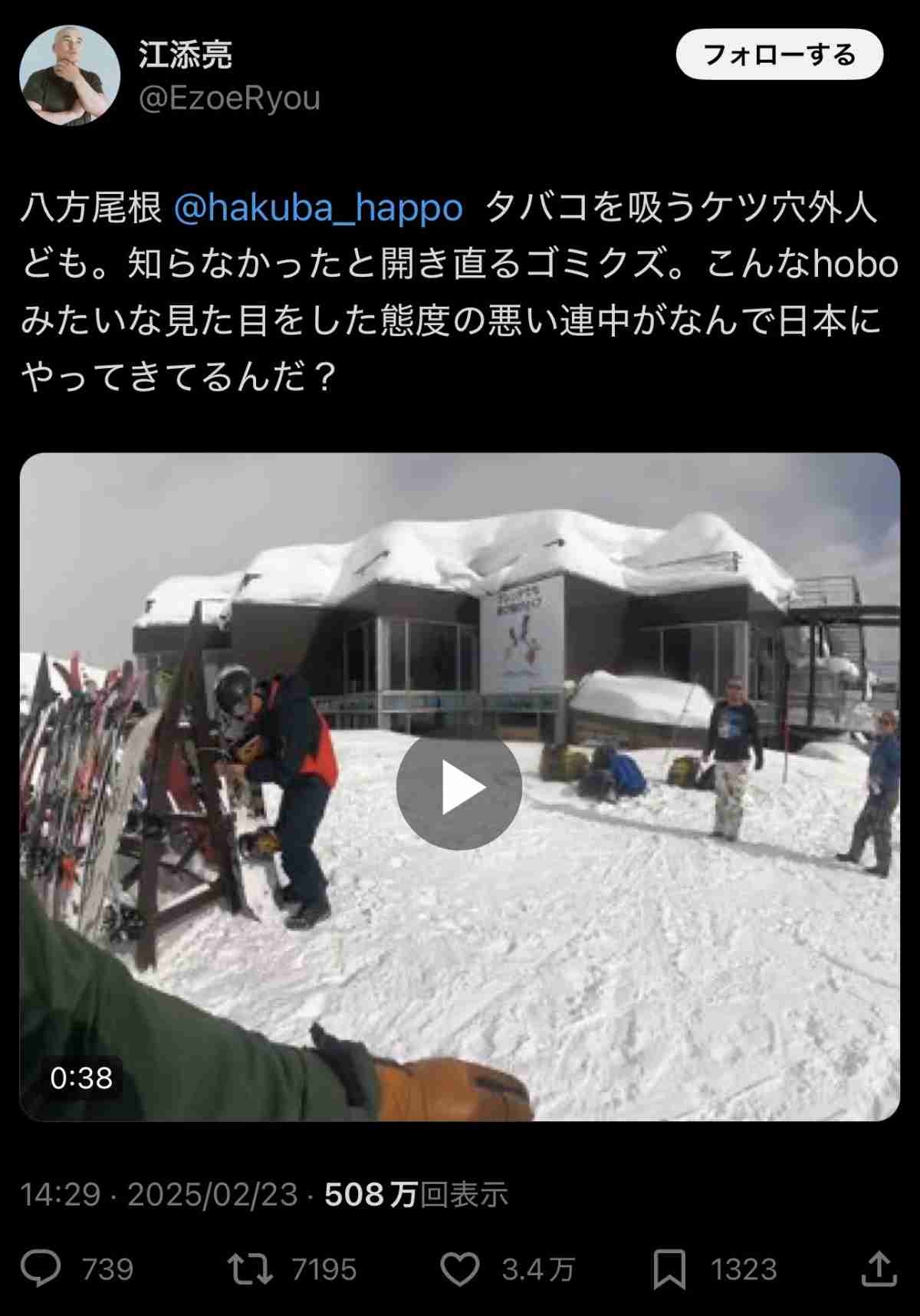920x1316 pixels.
Task: Open 江添亮's profile picture
Action: coord(70,76)
